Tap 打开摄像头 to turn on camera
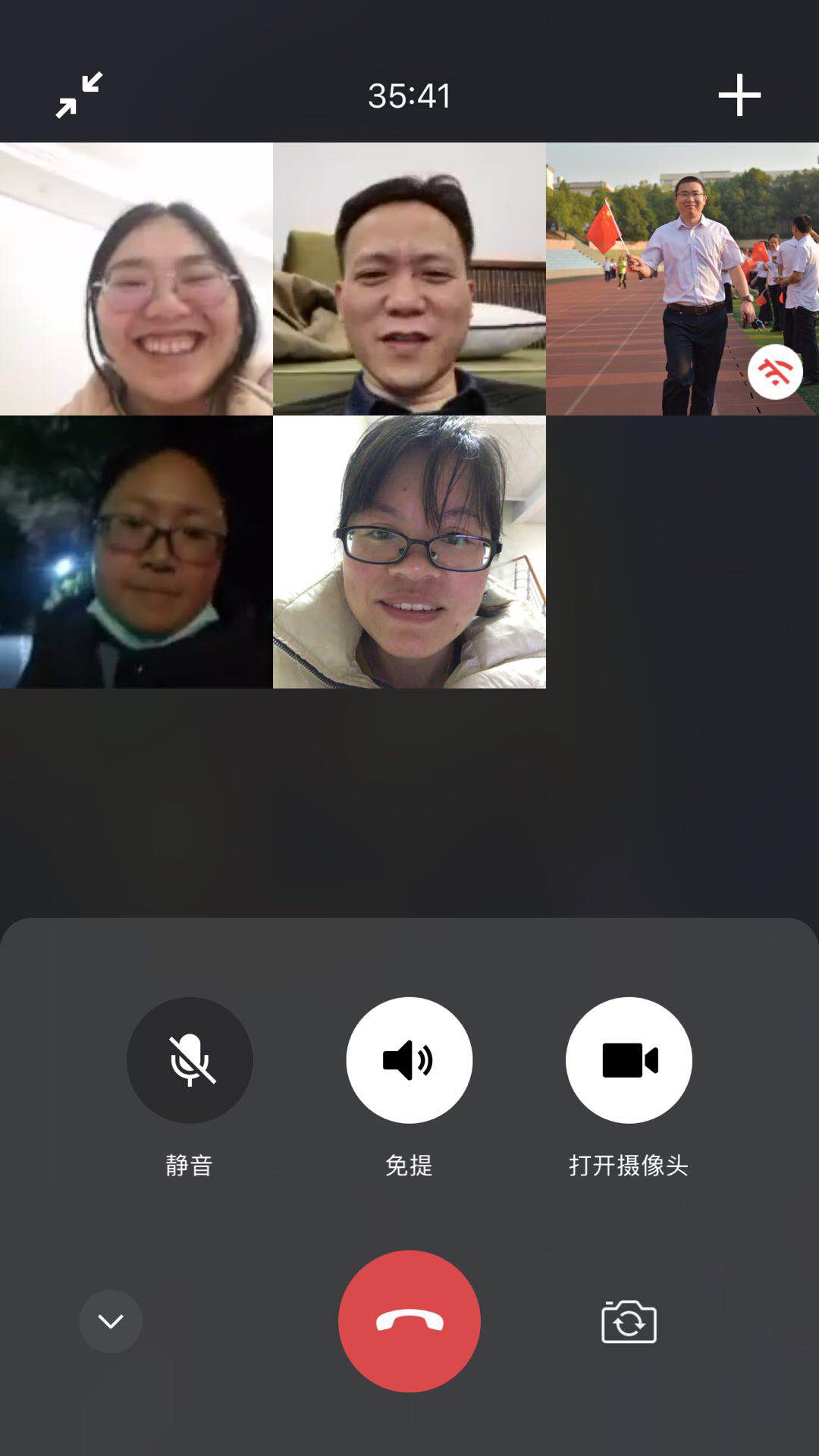 pos(629,1059)
